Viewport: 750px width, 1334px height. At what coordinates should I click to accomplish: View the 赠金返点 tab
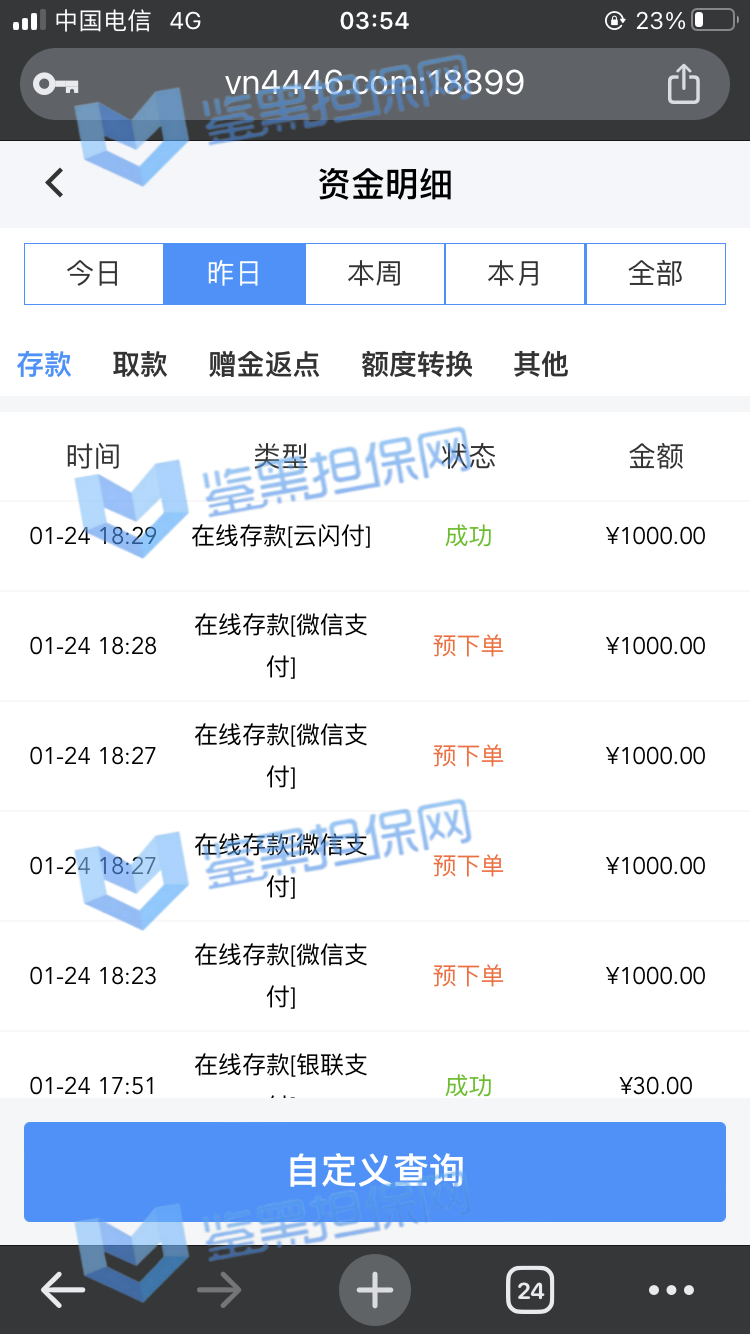pos(264,364)
